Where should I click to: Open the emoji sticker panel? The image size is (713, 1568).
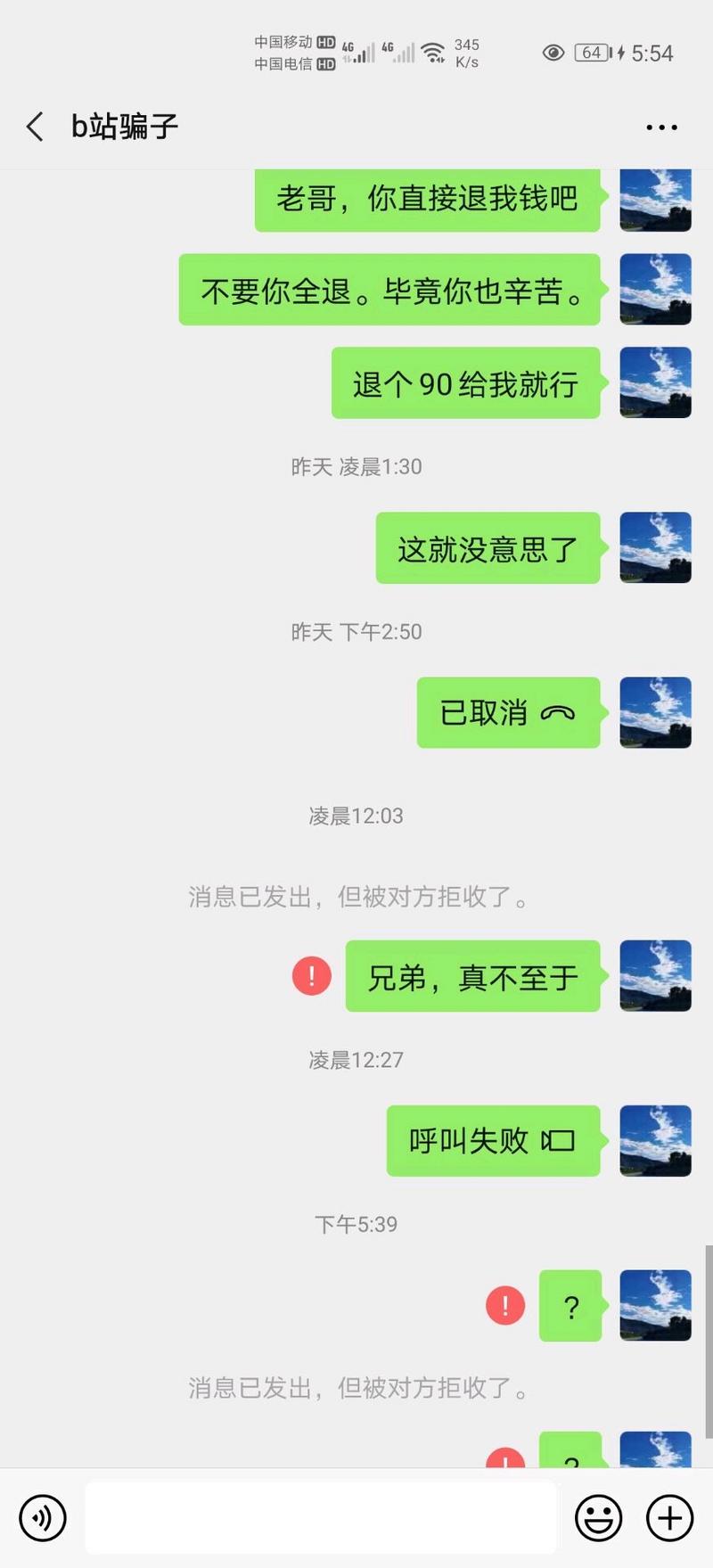tap(598, 1517)
